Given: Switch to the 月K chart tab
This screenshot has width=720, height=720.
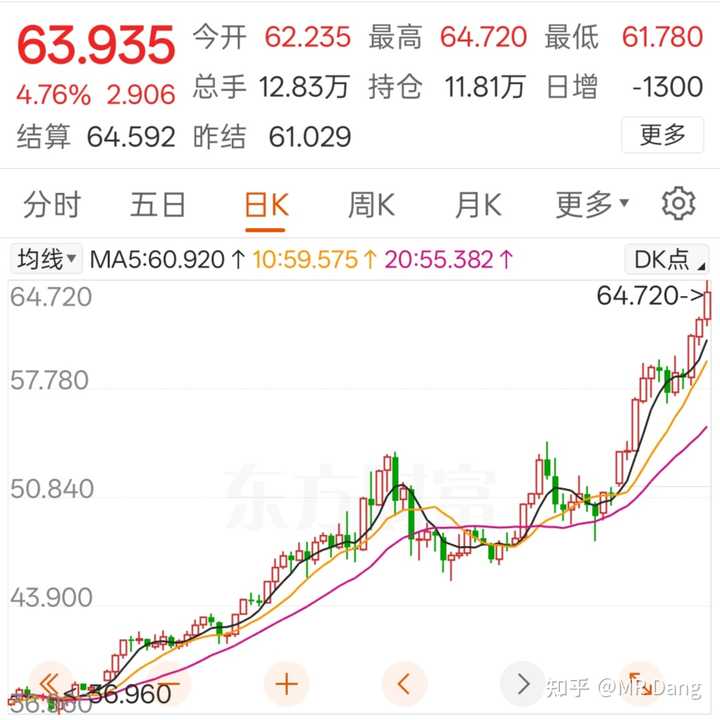Looking at the screenshot, I should (x=477, y=205).
